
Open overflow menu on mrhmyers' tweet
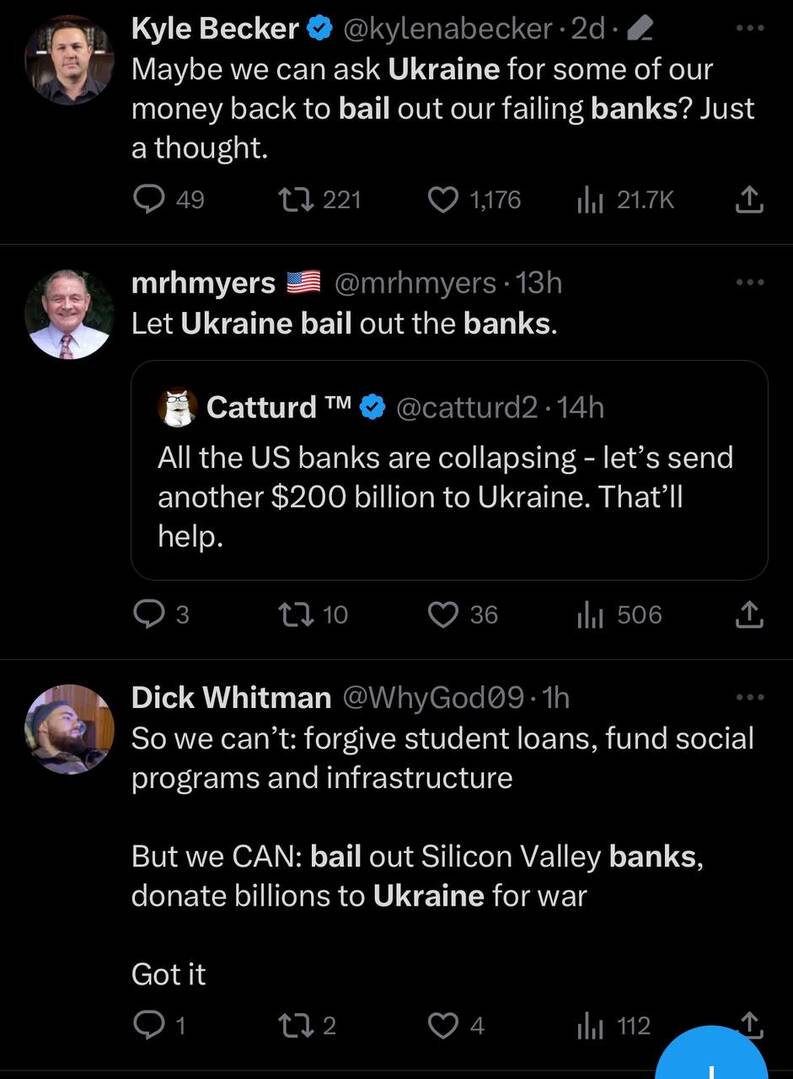[x=749, y=283]
